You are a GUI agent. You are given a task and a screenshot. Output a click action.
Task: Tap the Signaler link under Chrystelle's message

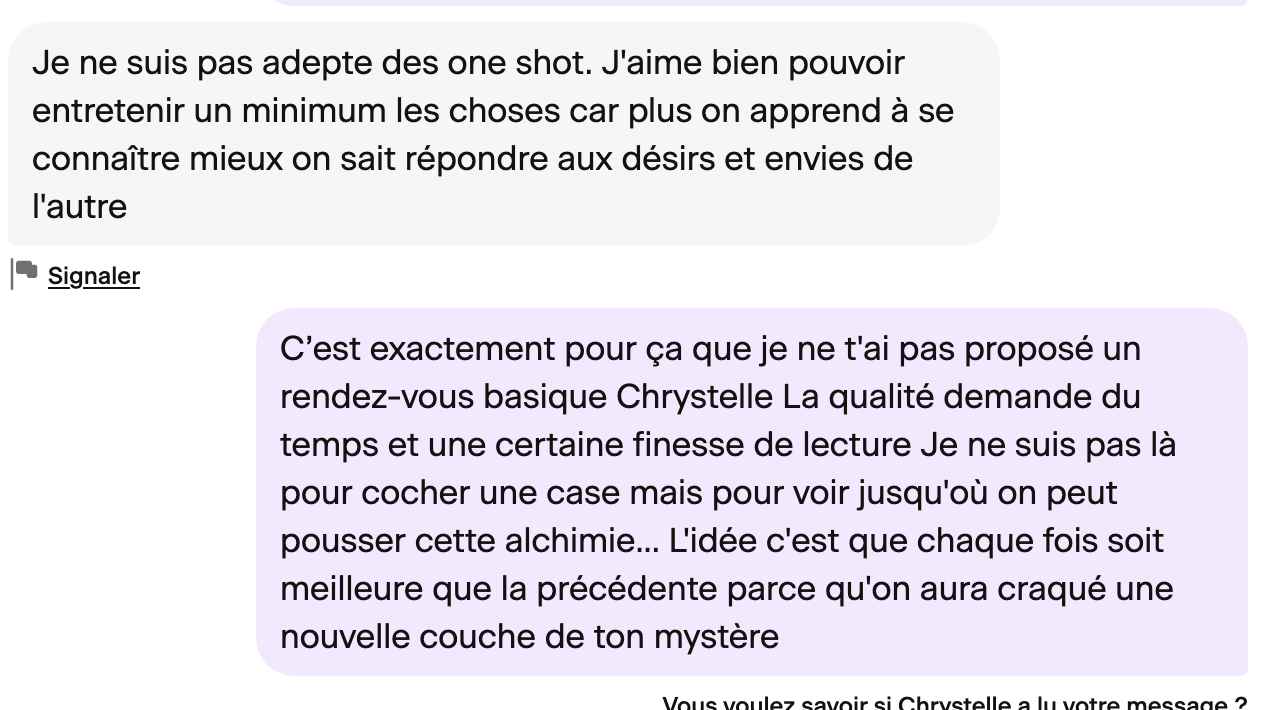93,276
